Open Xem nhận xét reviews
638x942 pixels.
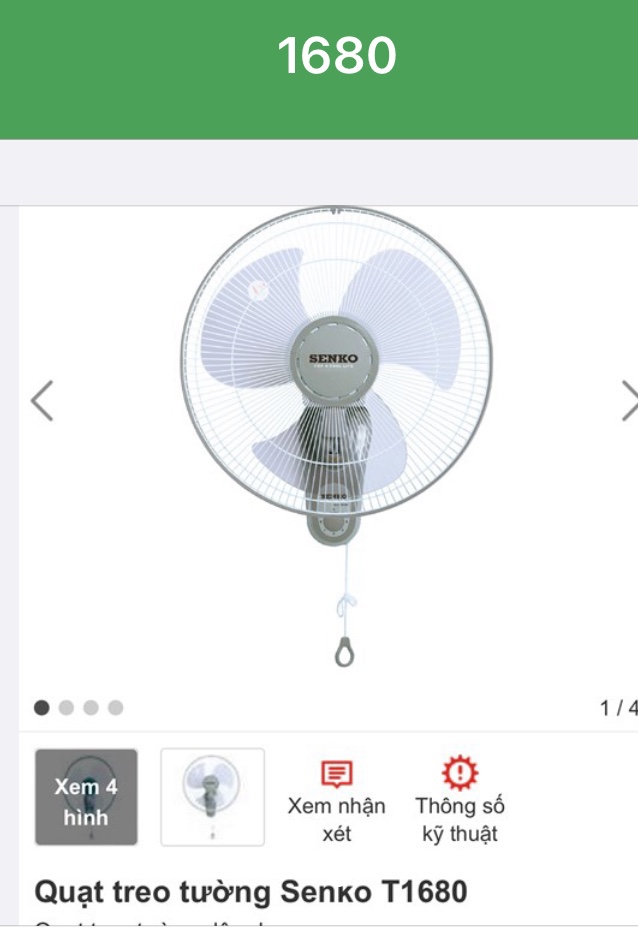(337, 800)
